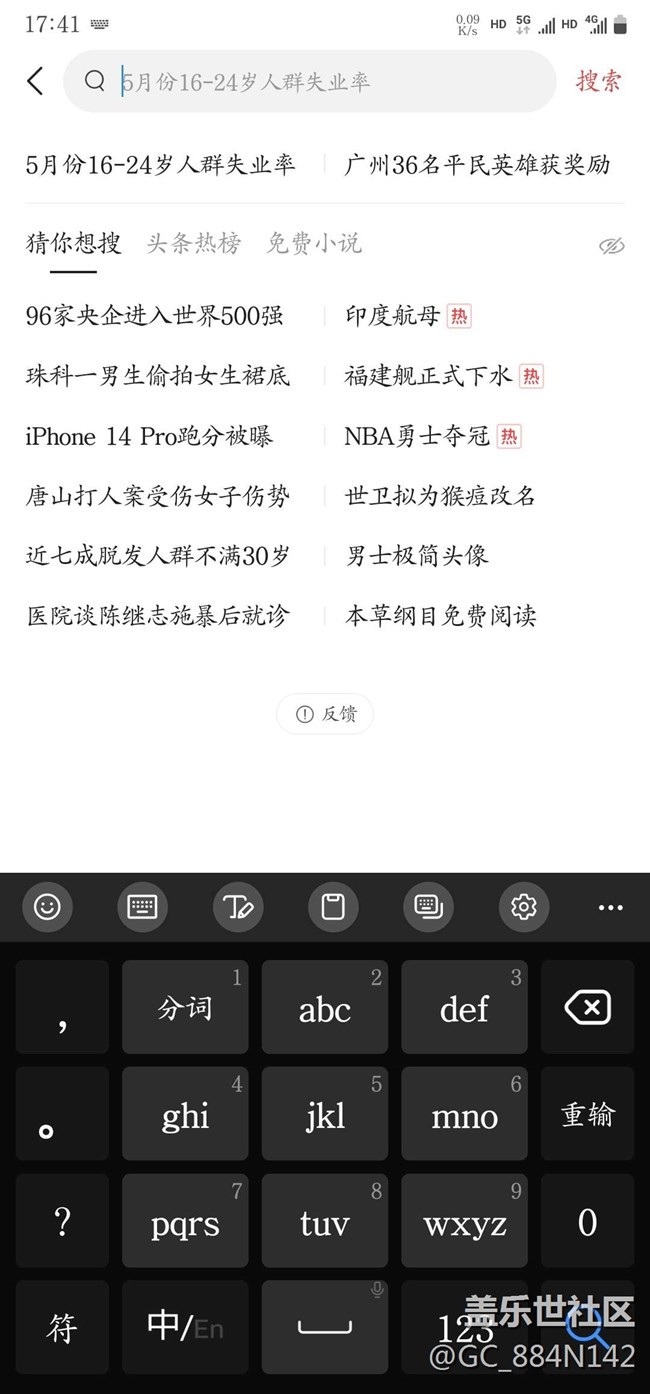Open keyboard settings gear icon
Screen dimensions: 650x1394
click(523, 907)
